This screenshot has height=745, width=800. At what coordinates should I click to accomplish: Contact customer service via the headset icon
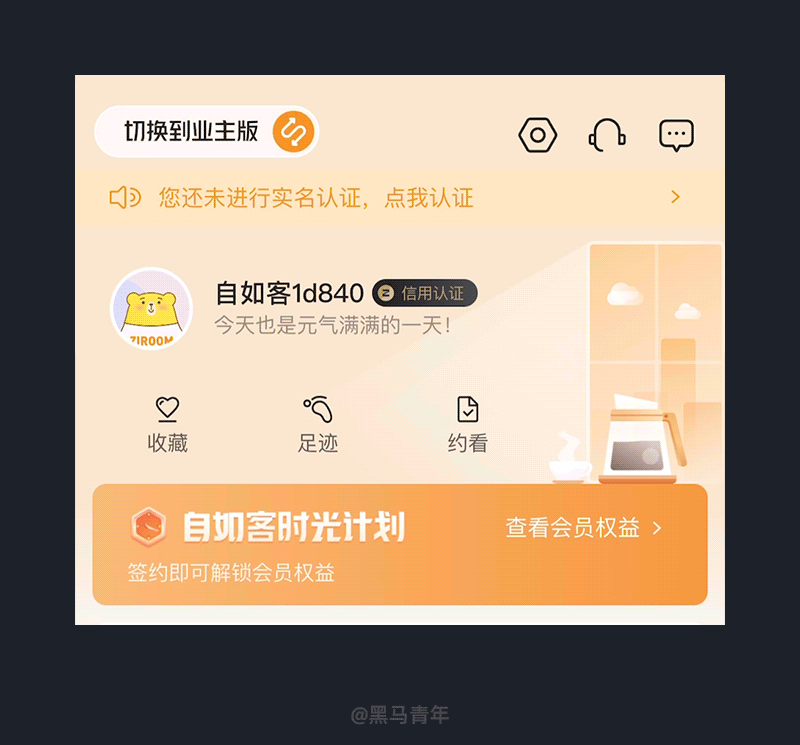pos(607,135)
